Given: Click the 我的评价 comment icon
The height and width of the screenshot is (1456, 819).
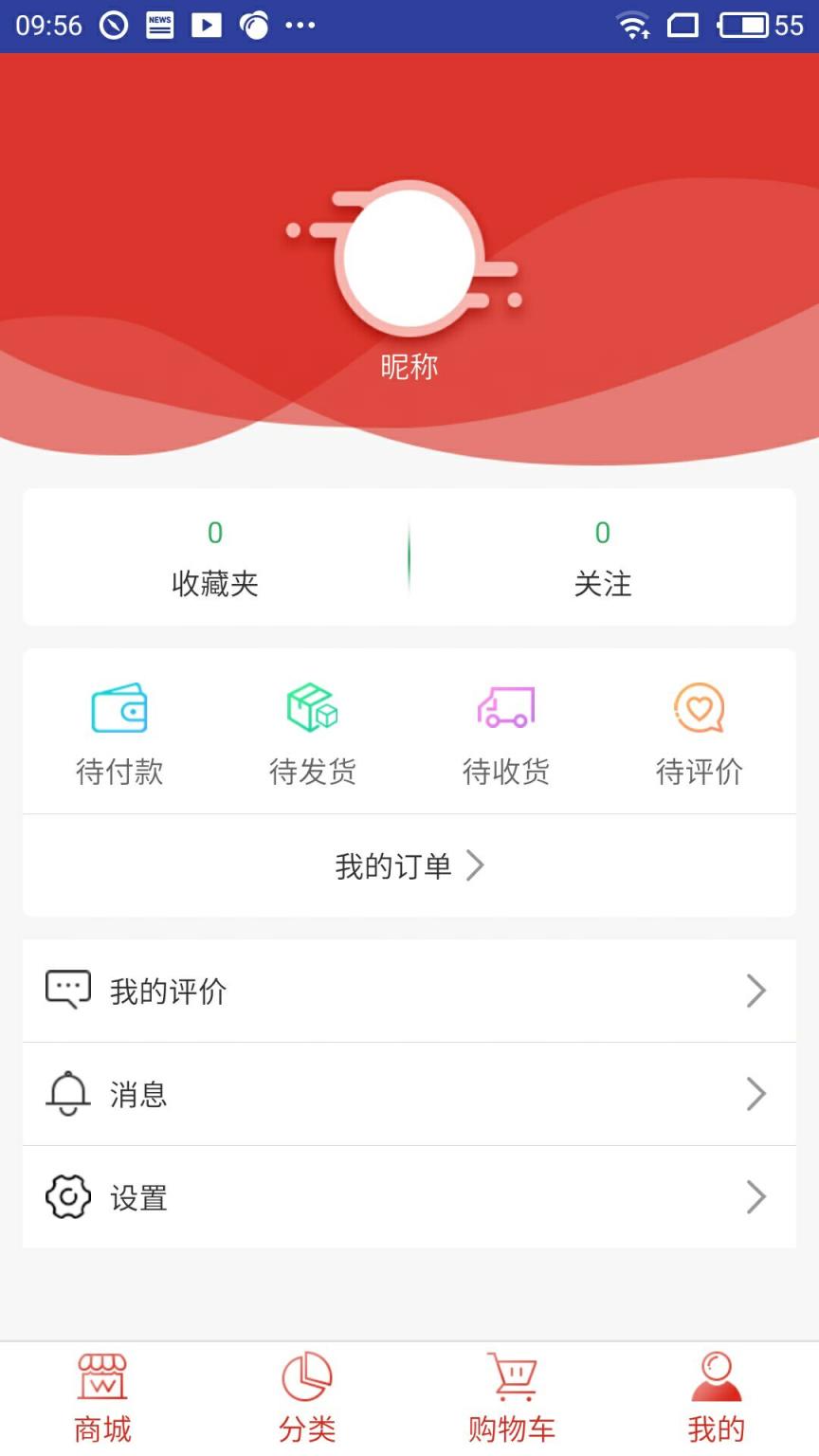Looking at the screenshot, I should coord(66,990).
